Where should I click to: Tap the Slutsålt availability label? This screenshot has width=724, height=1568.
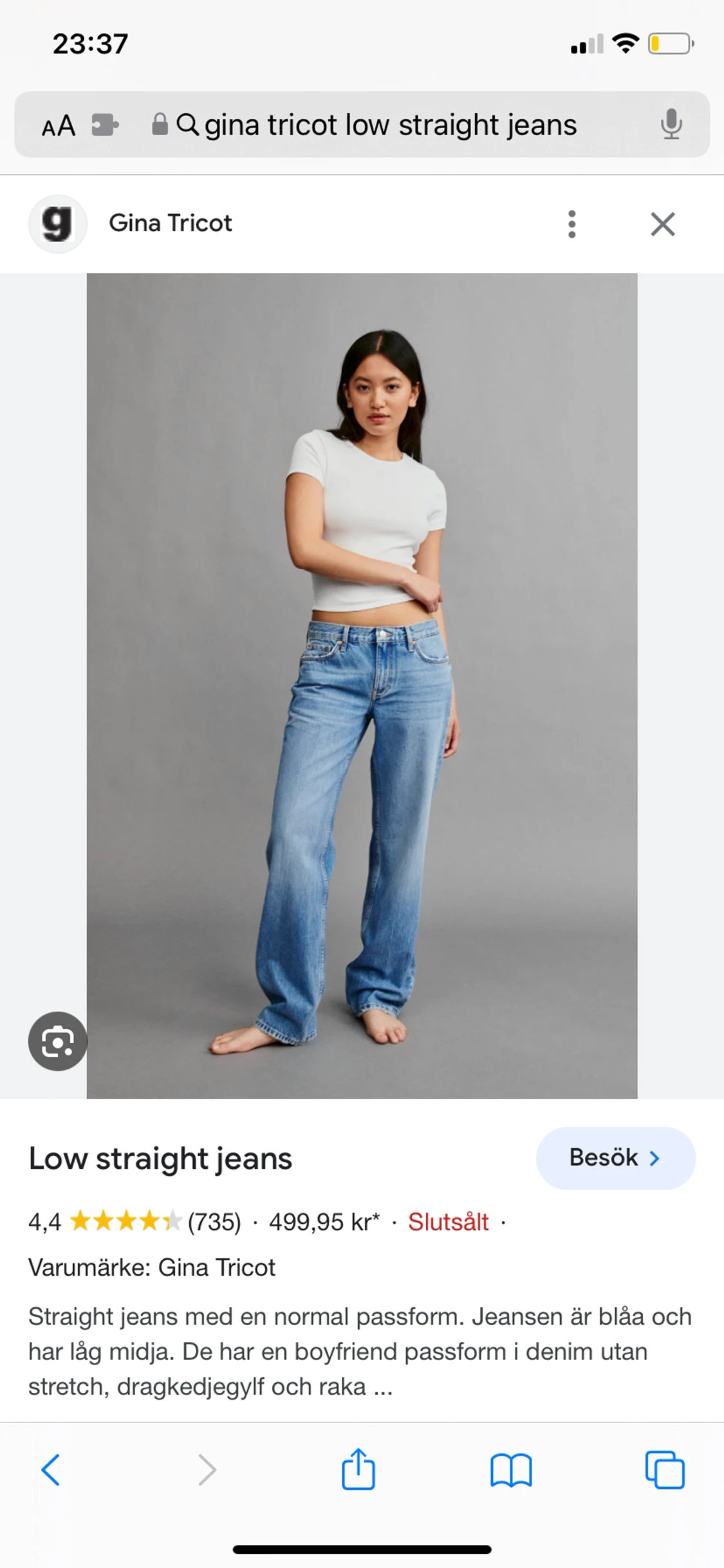(x=449, y=1221)
